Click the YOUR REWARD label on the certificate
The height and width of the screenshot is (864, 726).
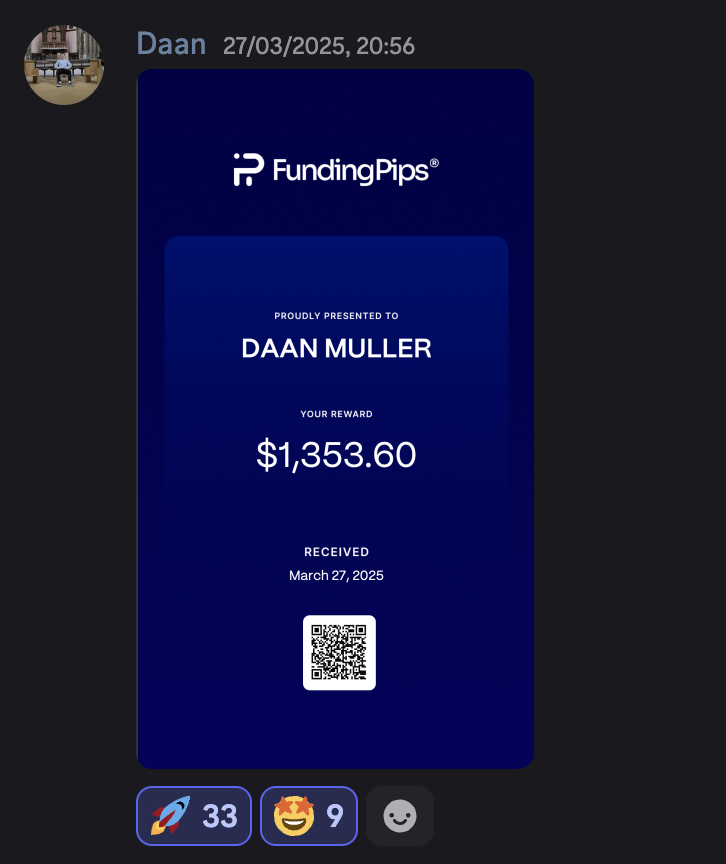(336, 413)
